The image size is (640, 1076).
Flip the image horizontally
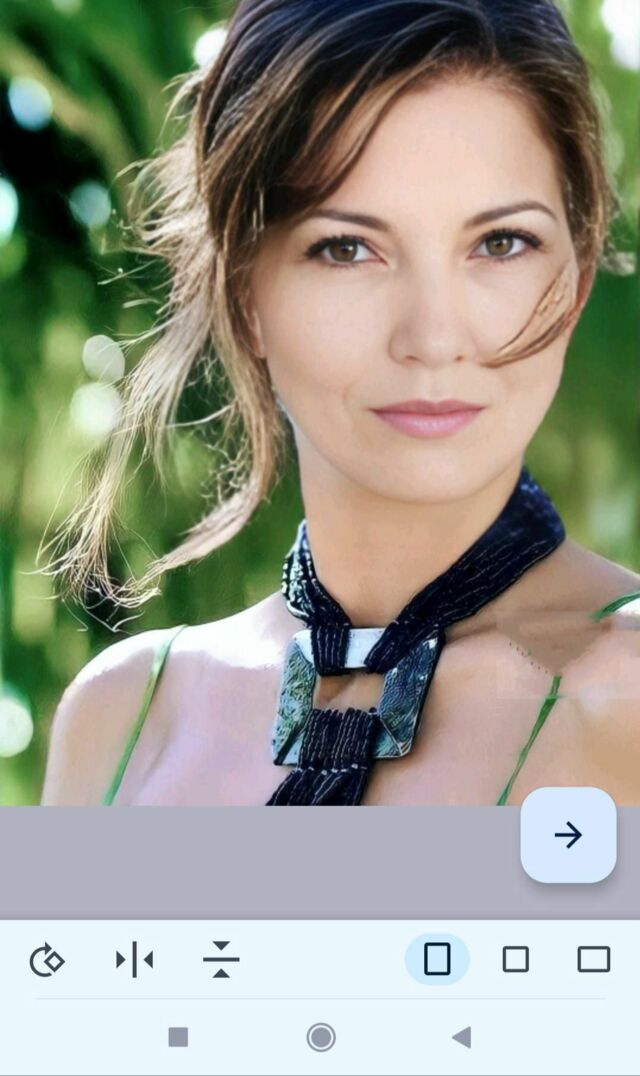134,961
